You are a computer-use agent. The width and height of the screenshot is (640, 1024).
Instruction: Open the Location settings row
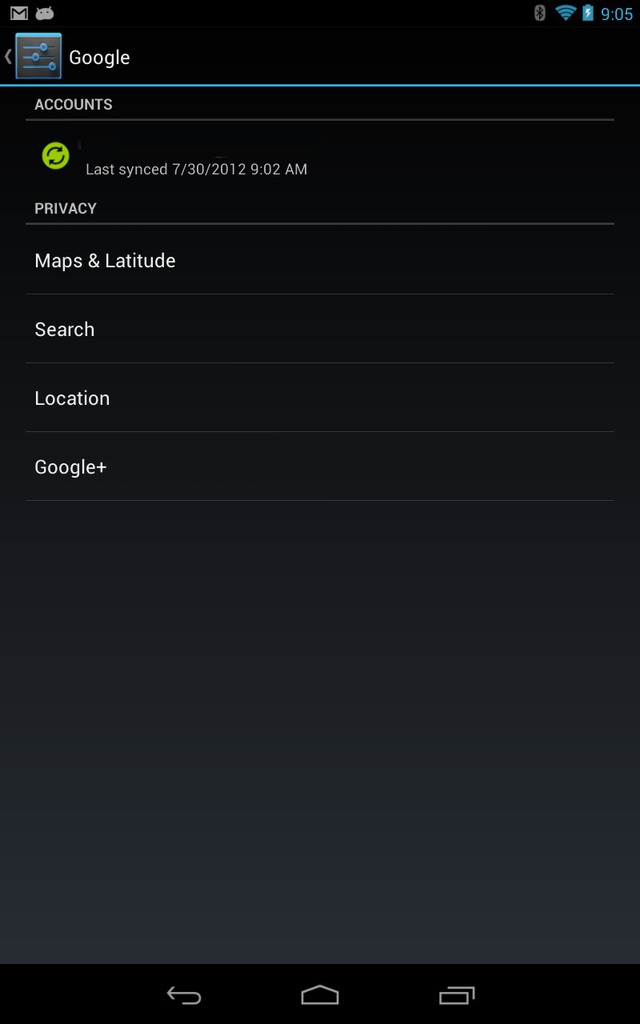pos(319,398)
